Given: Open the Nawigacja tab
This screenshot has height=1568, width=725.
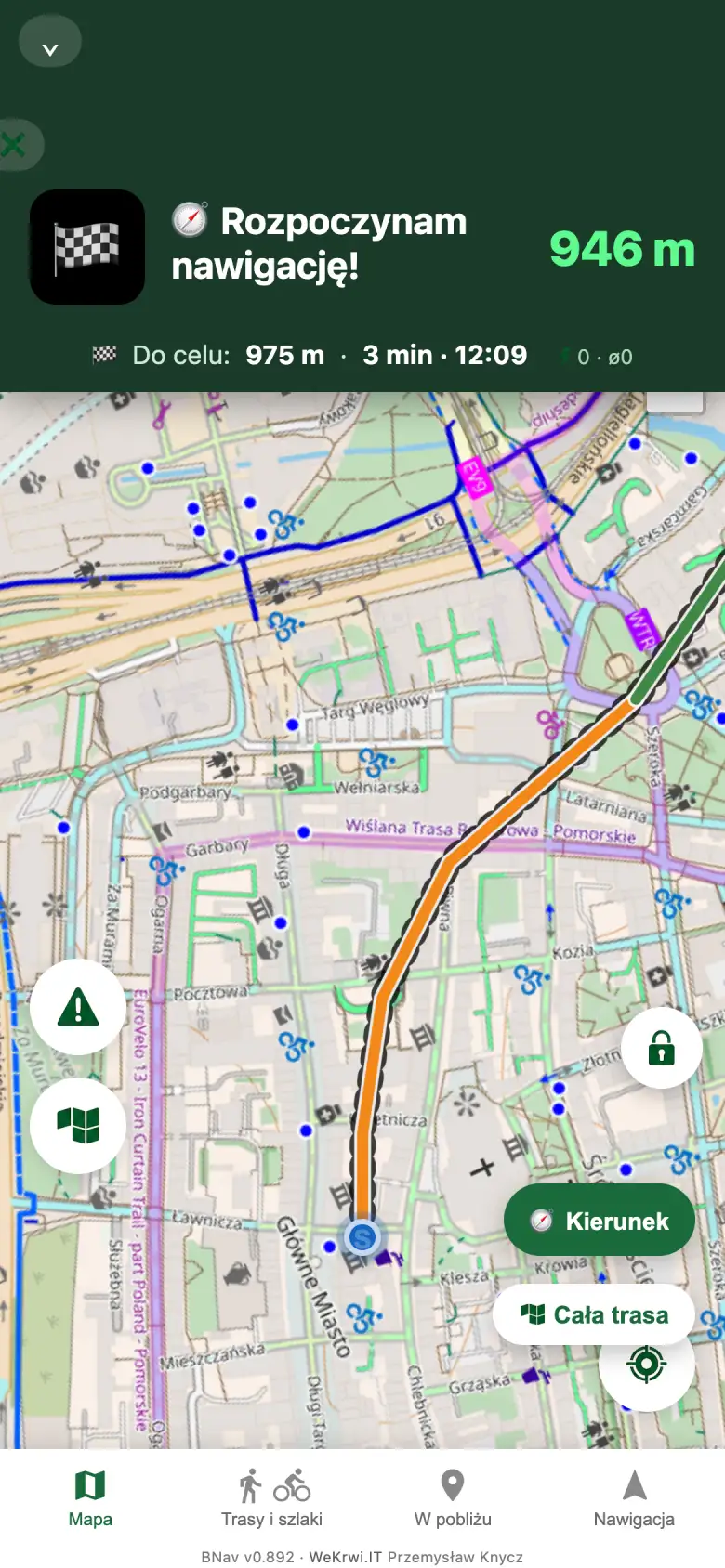Looking at the screenshot, I should [x=634, y=1499].
